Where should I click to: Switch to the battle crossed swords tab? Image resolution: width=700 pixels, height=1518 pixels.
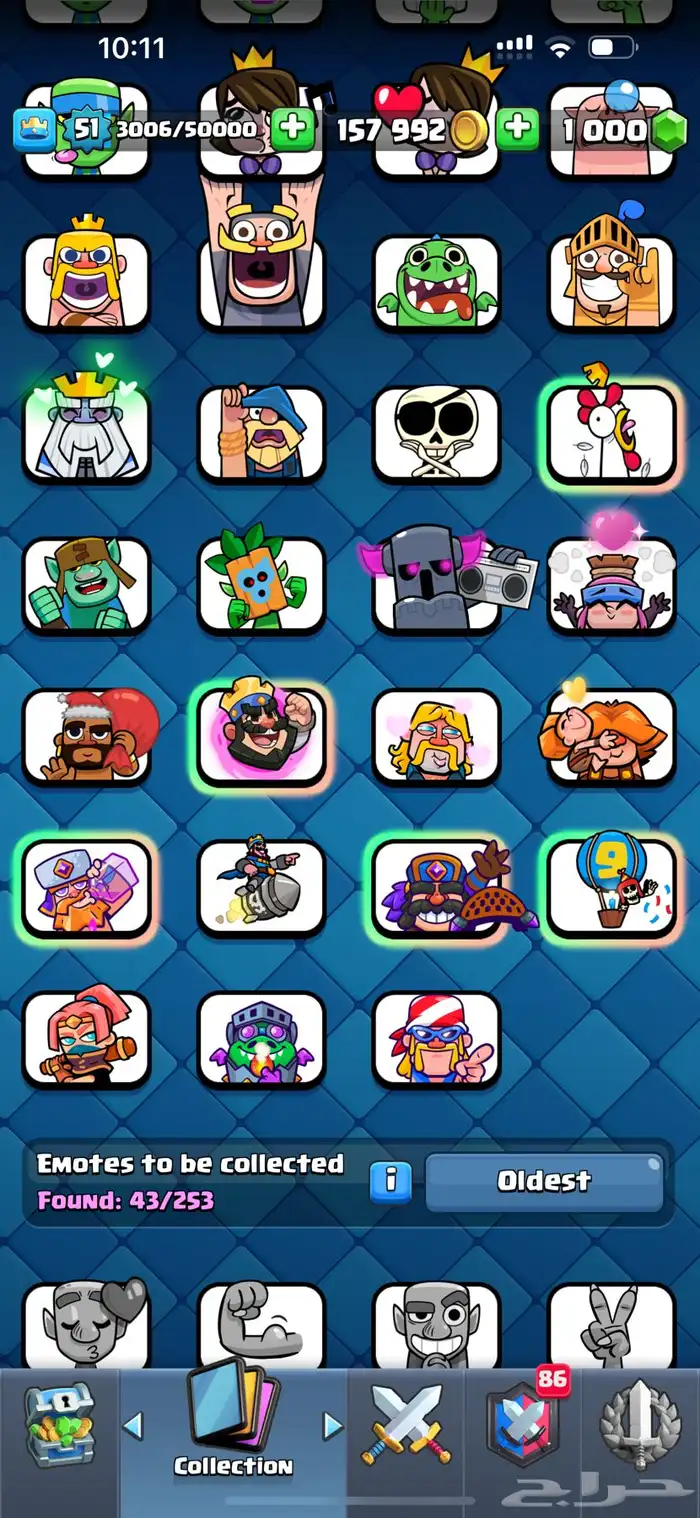pyautogui.click(x=406, y=1423)
